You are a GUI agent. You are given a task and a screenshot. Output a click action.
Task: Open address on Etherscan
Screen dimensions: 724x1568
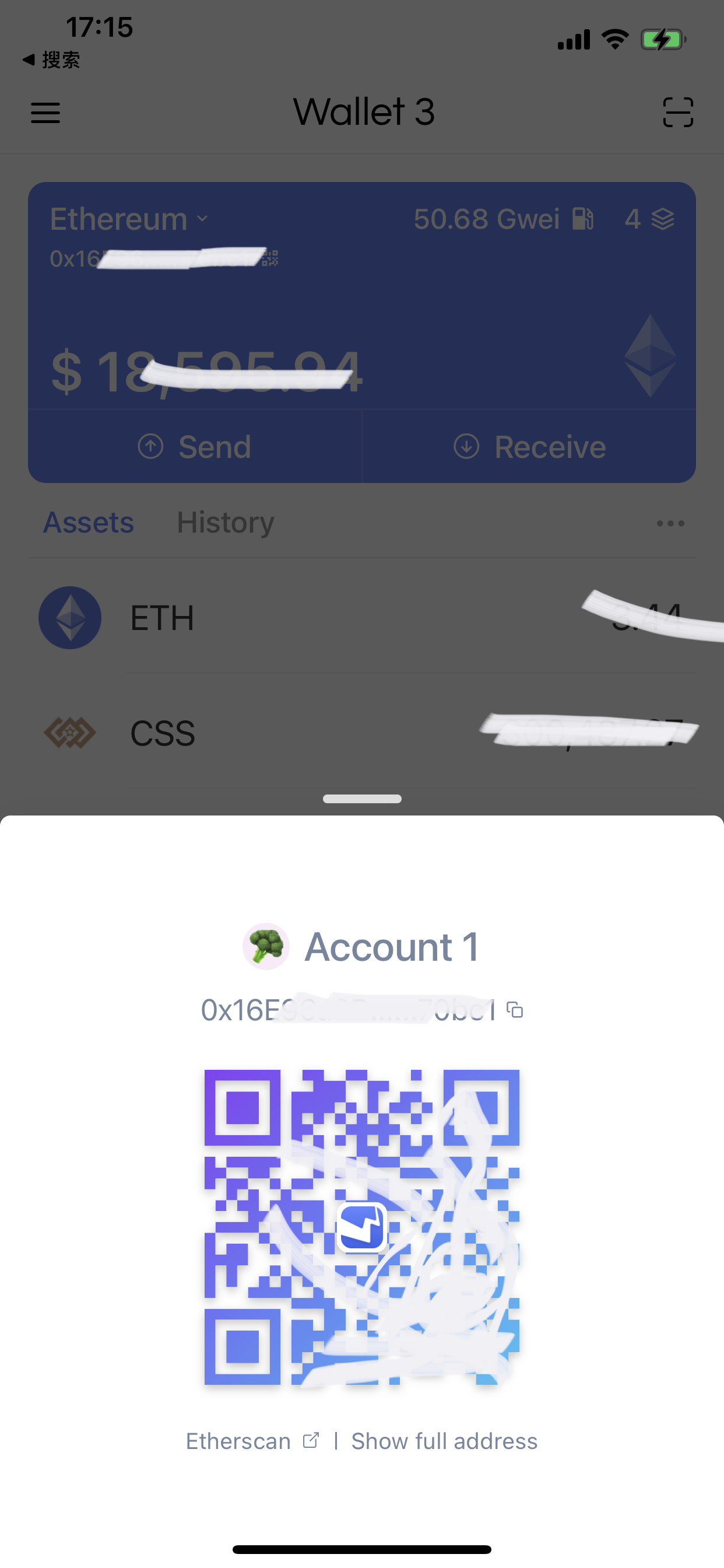tap(252, 1441)
